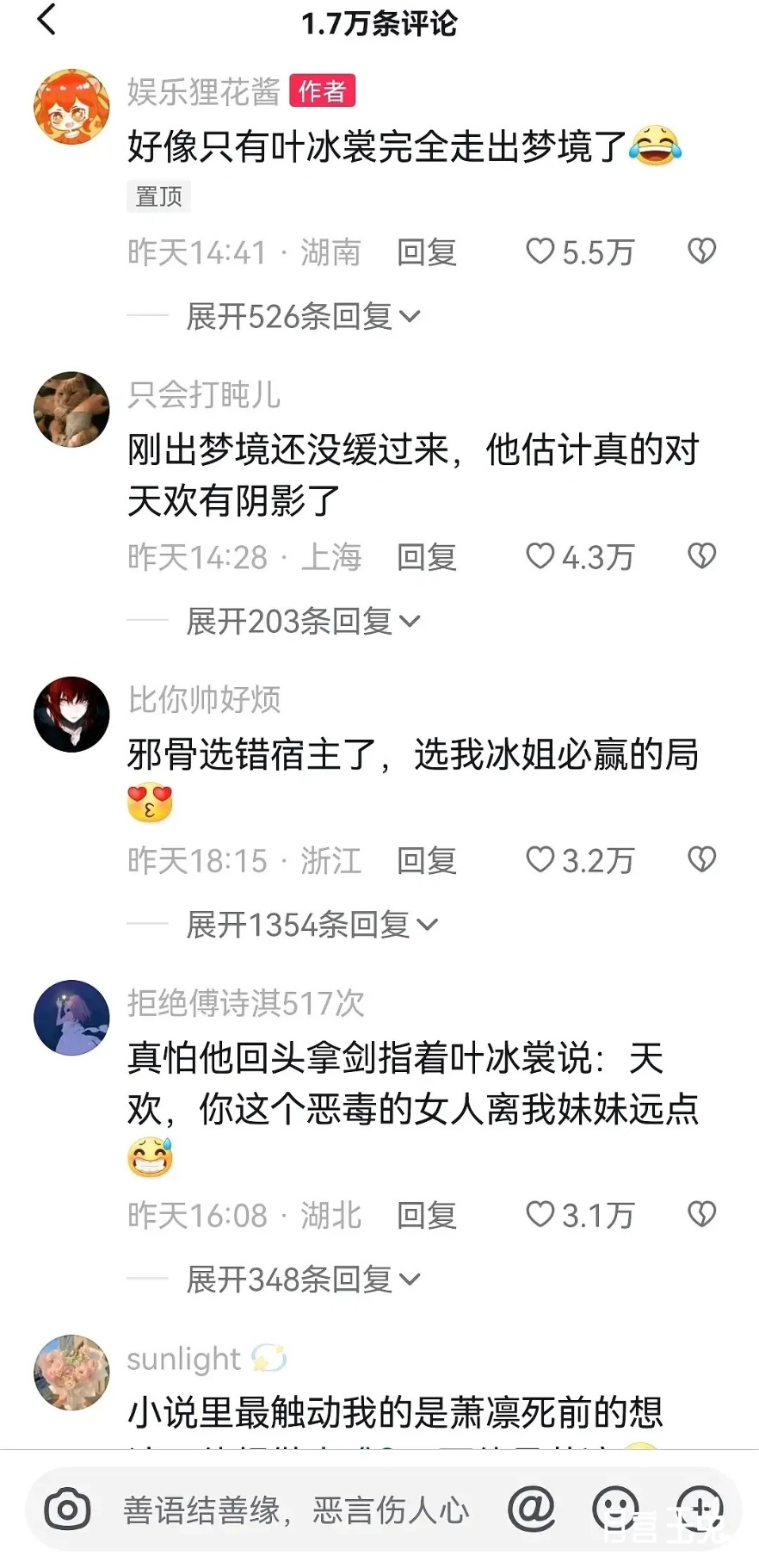Reply to 娱乐狸花酱's comment
This screenshot has height=1568, width=759.
click(x=426, y=252)
